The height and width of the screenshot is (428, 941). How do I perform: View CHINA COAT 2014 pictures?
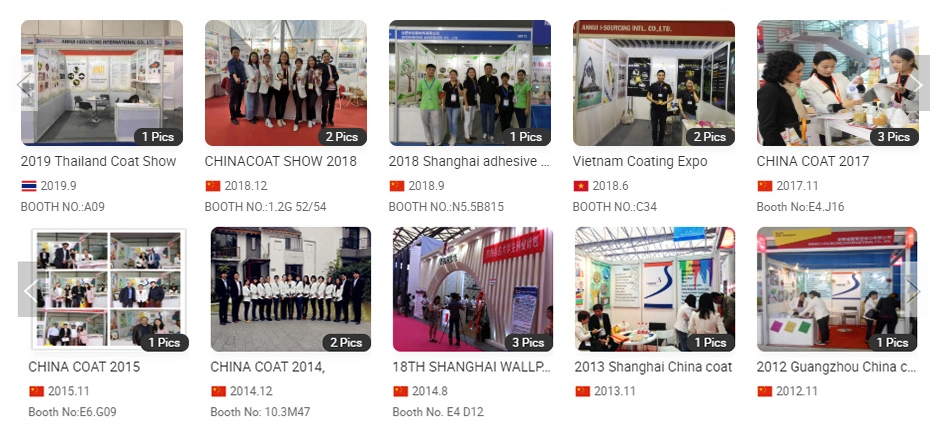[x=290, y=289]
